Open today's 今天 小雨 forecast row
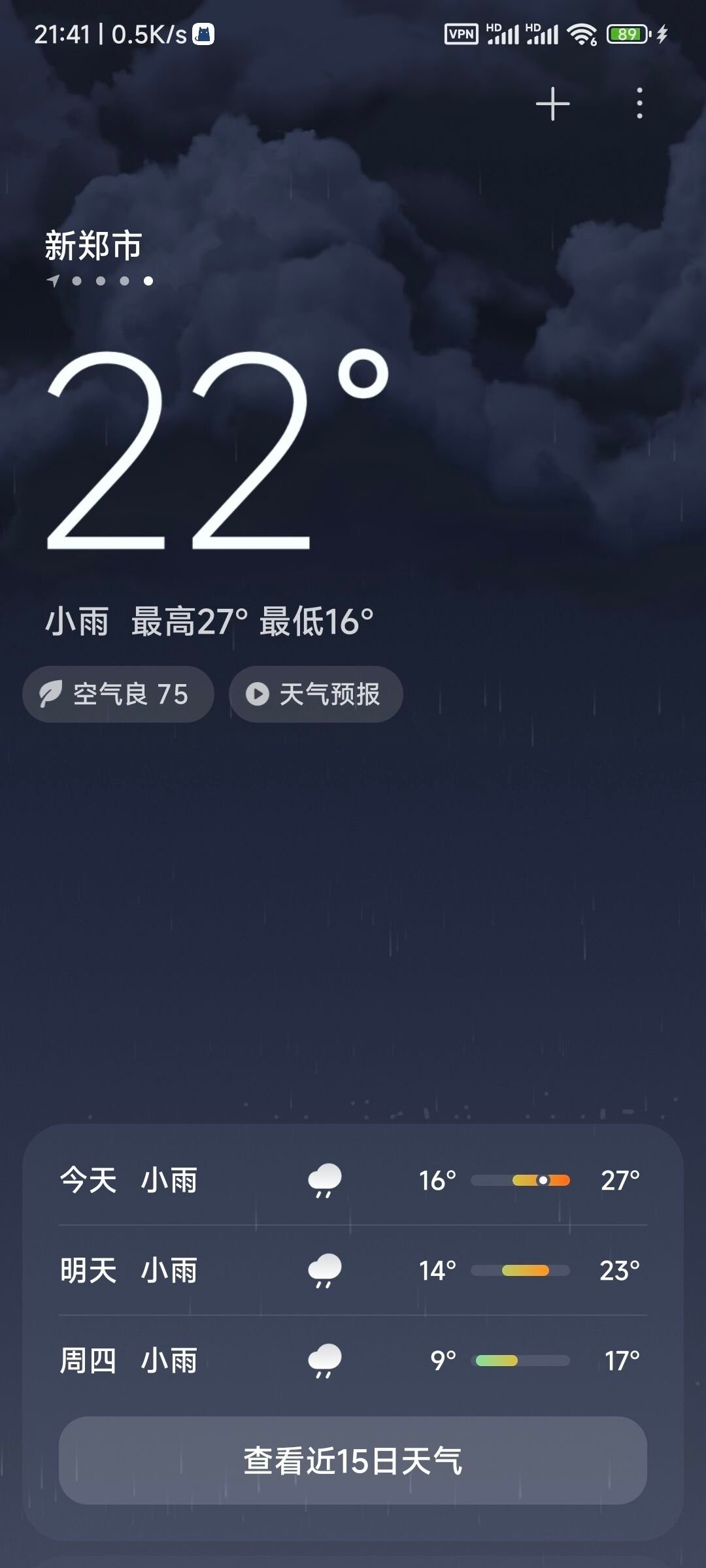706x1568 pixels. tap(352, 1180)
